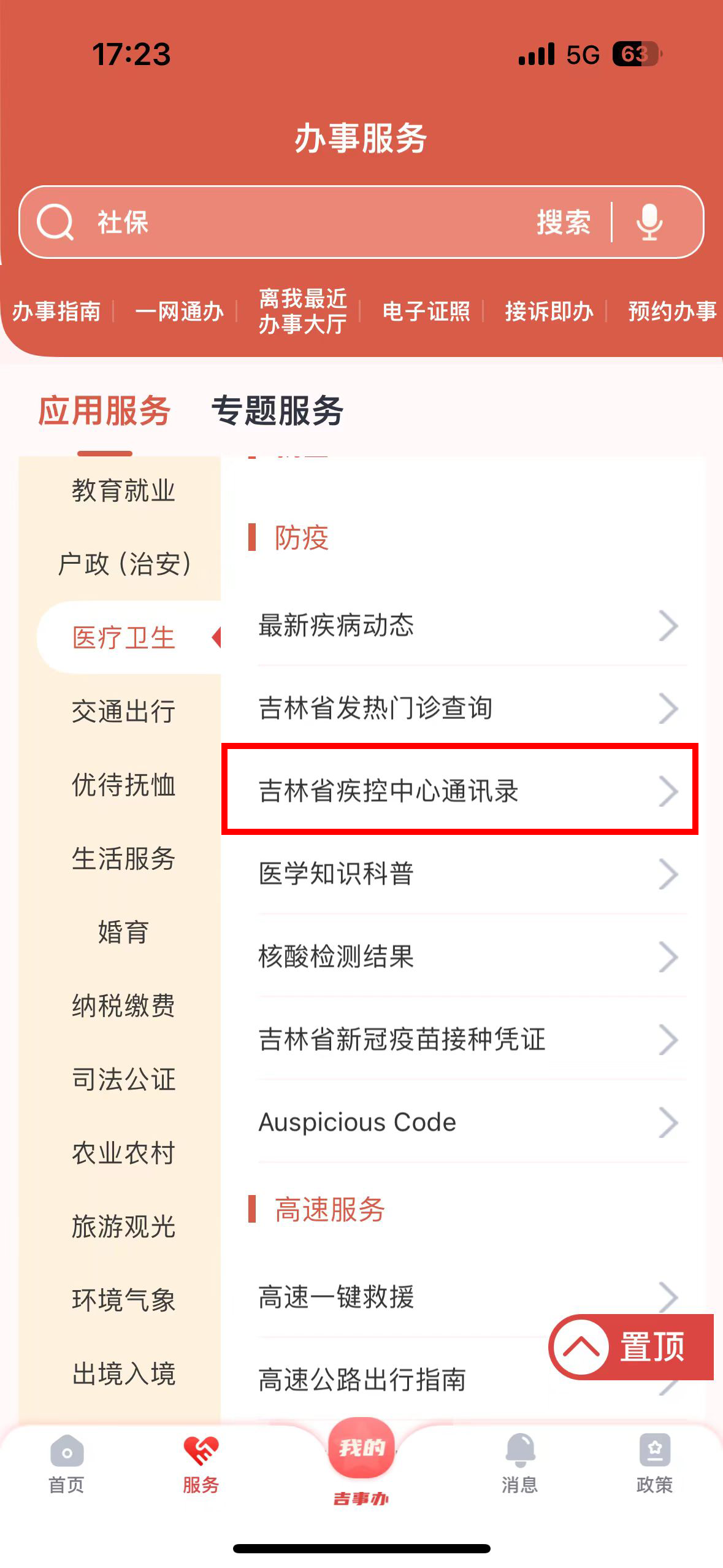Go to 首页 home tab
Viewport: 723px width, 1568px height.
[x=66, y=1464]
